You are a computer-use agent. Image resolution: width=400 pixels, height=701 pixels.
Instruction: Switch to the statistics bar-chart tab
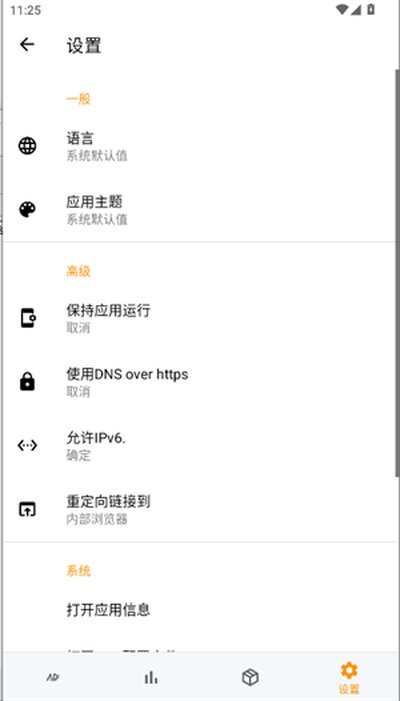(151, 677)
